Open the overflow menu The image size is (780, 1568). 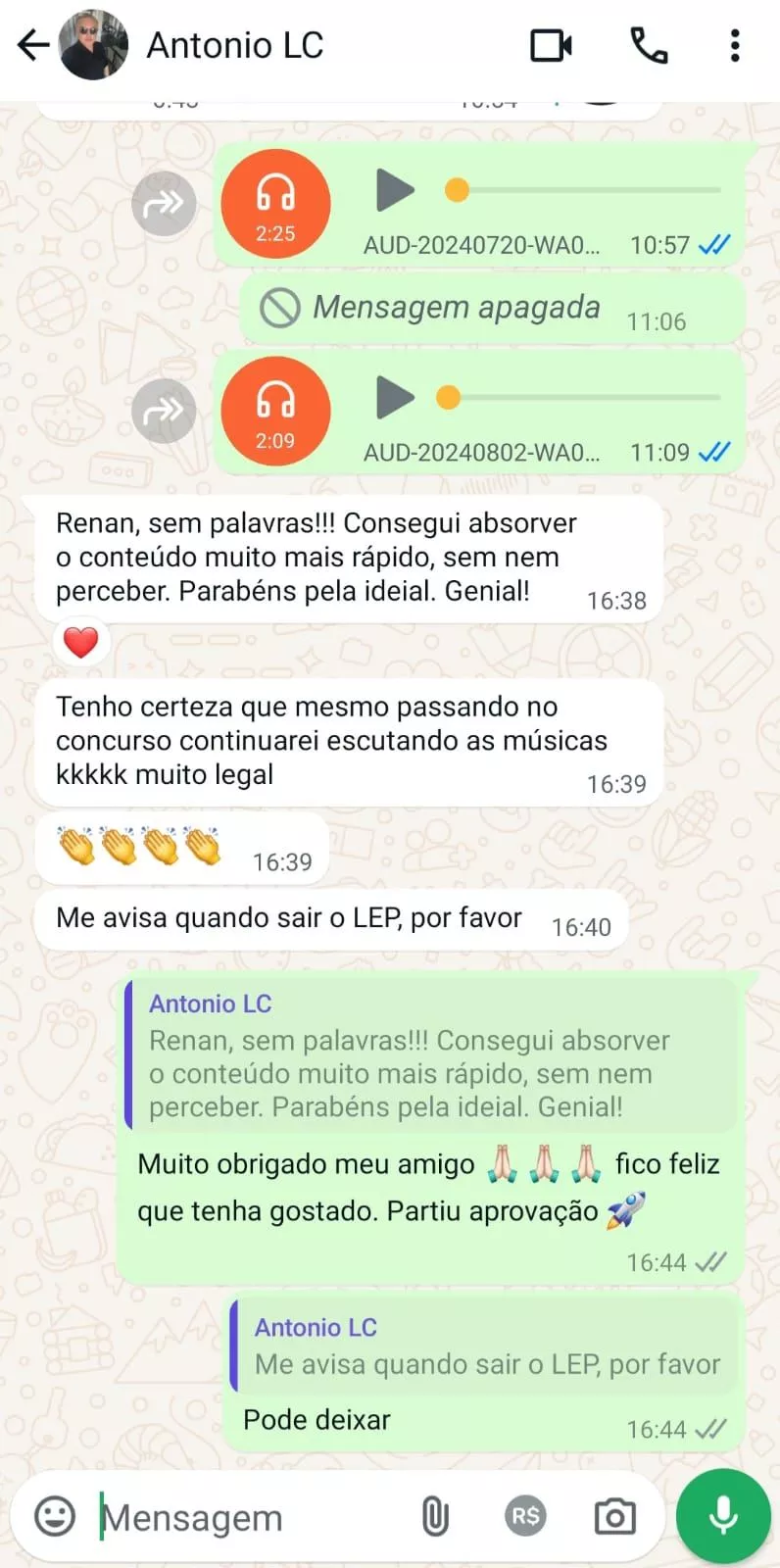pos(735,45)
